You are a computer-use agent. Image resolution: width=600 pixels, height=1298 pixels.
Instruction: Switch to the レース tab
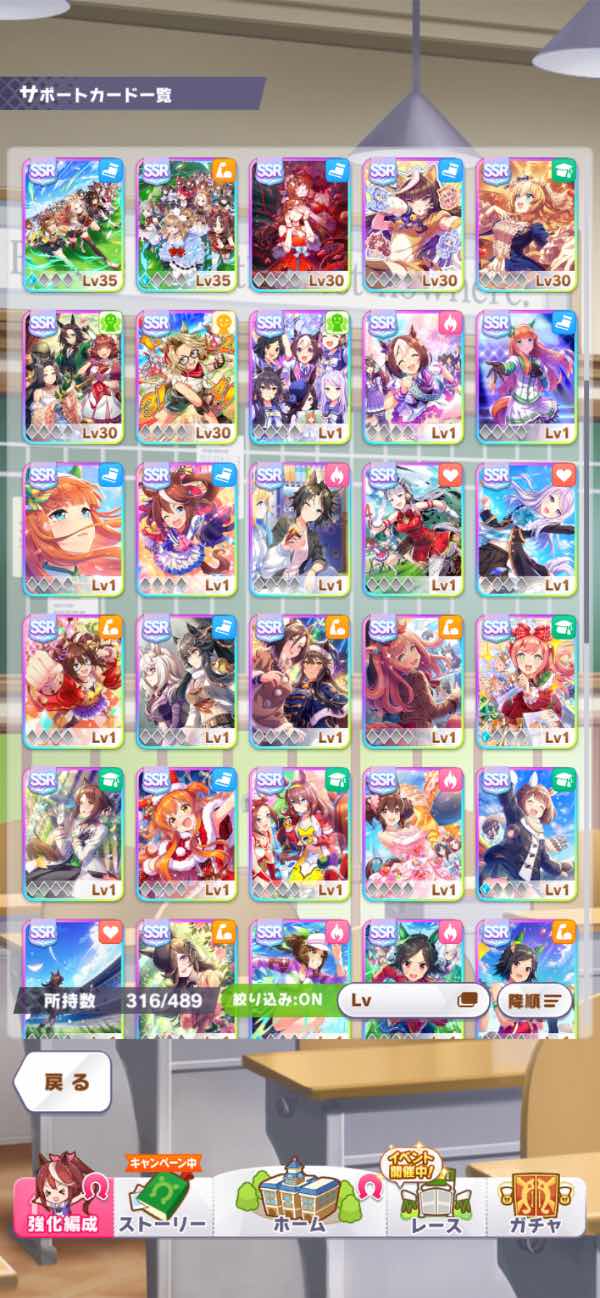coord(437,1205)
